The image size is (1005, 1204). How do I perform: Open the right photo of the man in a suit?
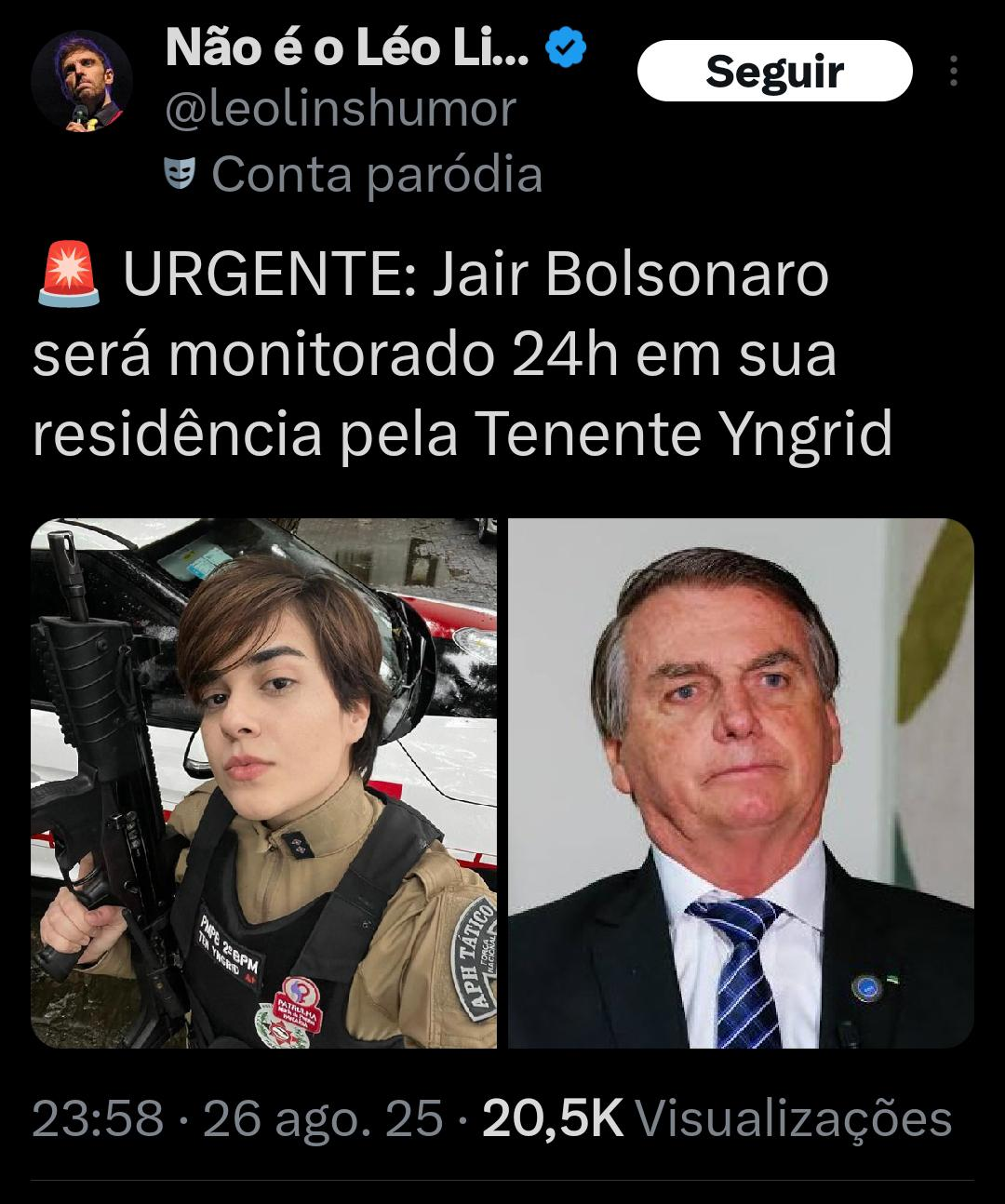click(741, 783)
